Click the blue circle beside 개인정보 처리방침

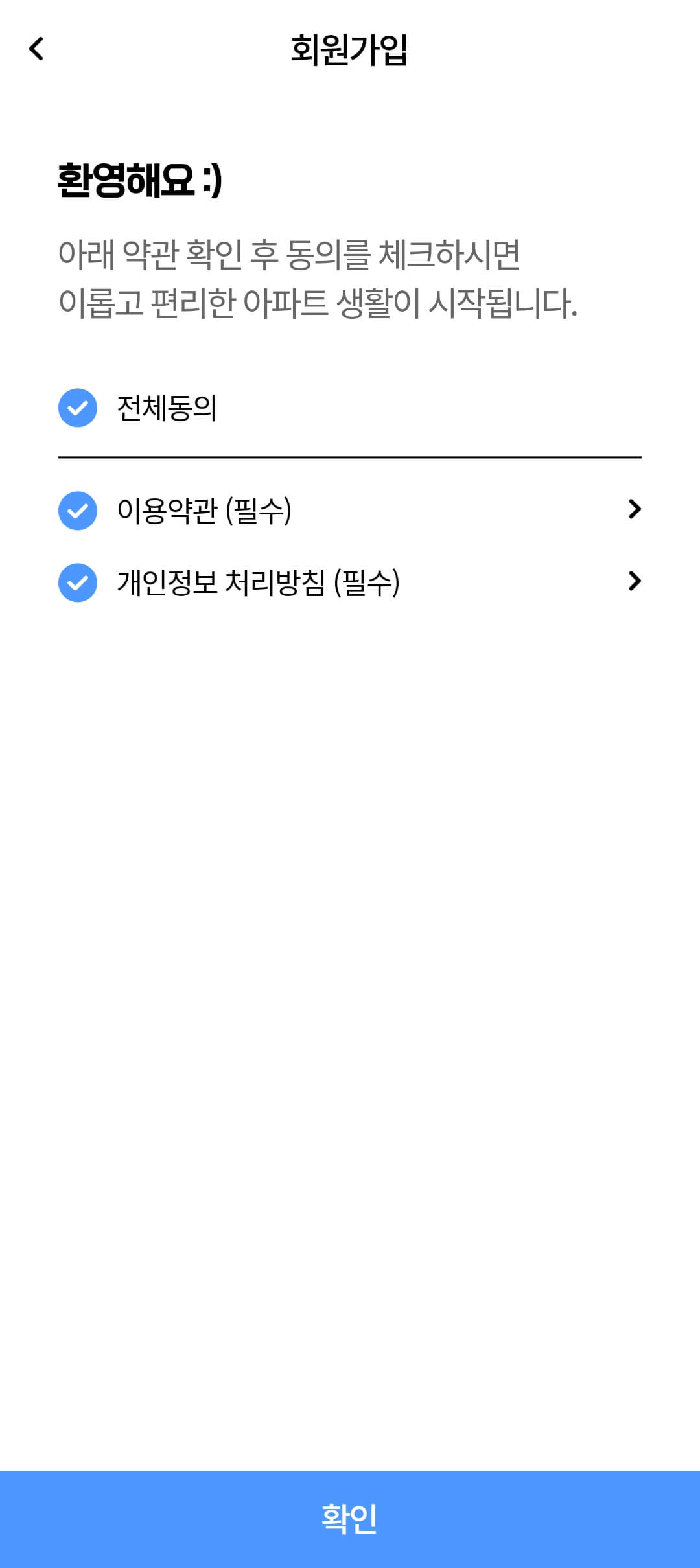point(76,582)
